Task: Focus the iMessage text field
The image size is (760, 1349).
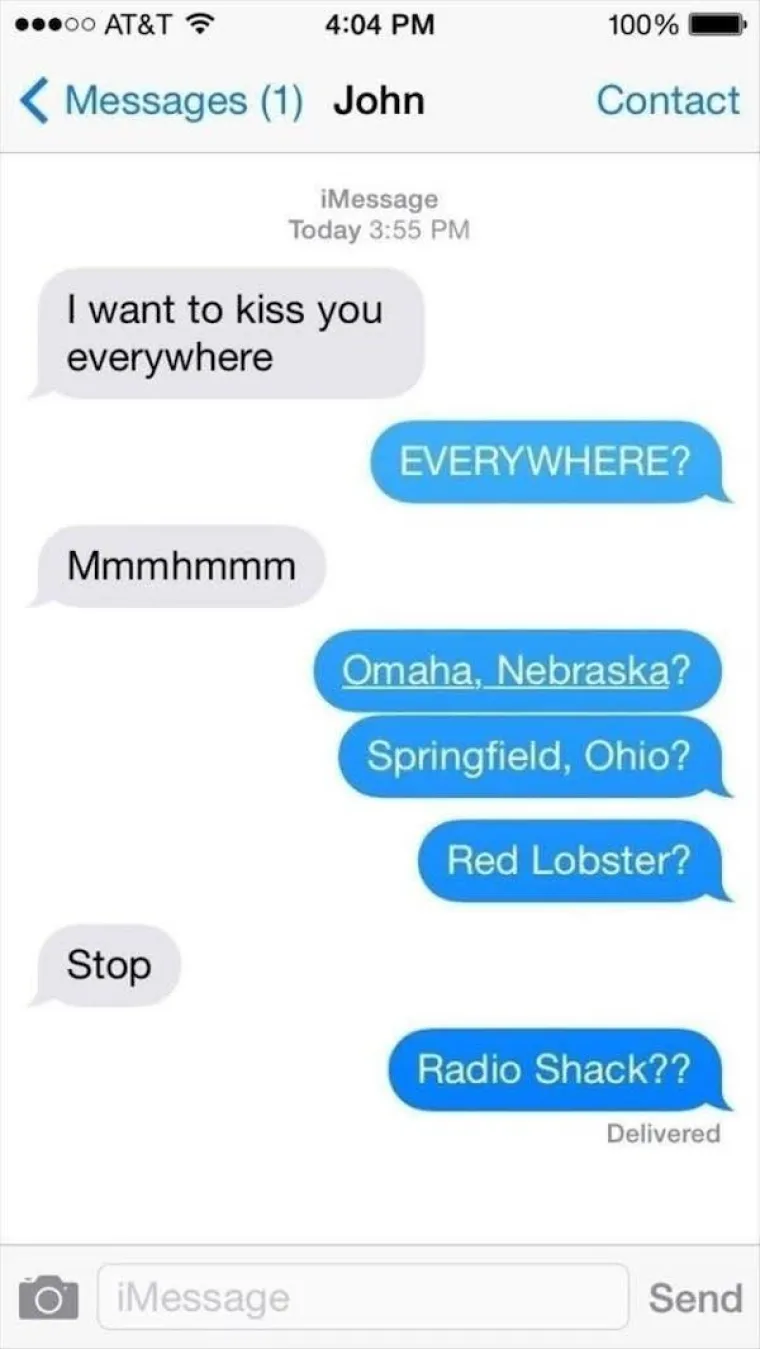Action: [x=362, y=1297]
